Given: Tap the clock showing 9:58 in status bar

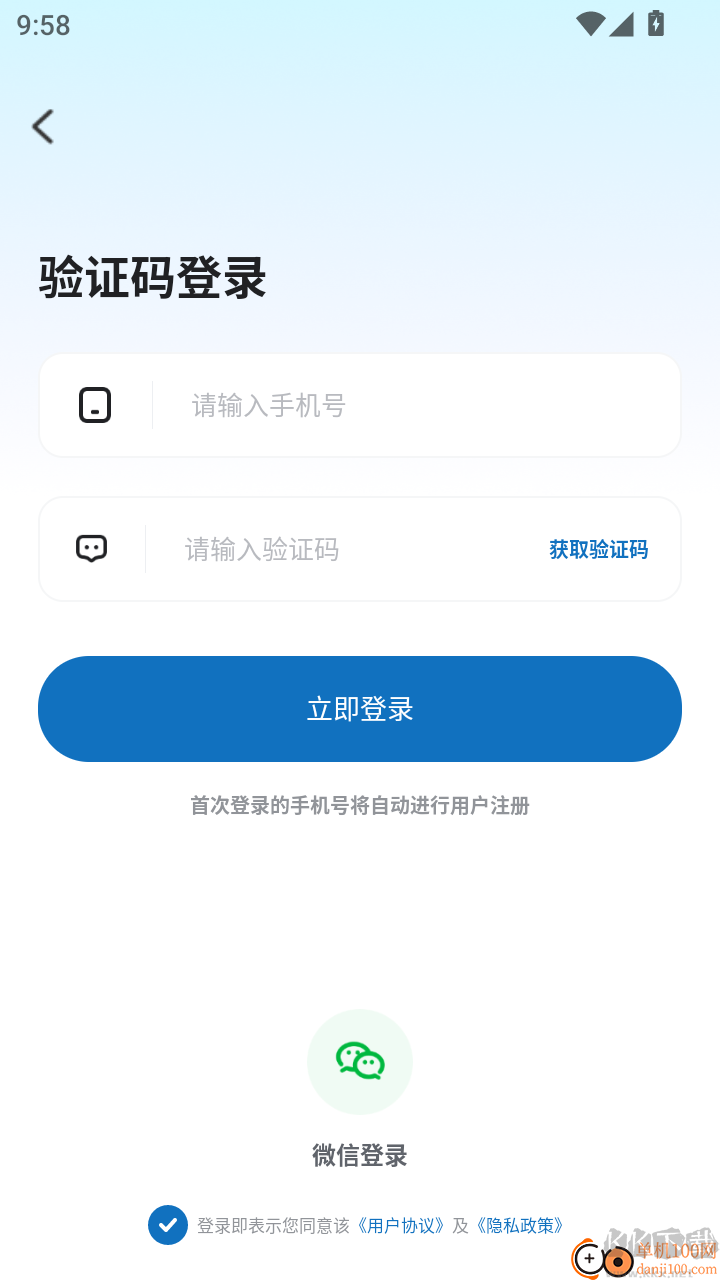Looking at the screenshot, I should pyautogui.click(x=43, y=25).
